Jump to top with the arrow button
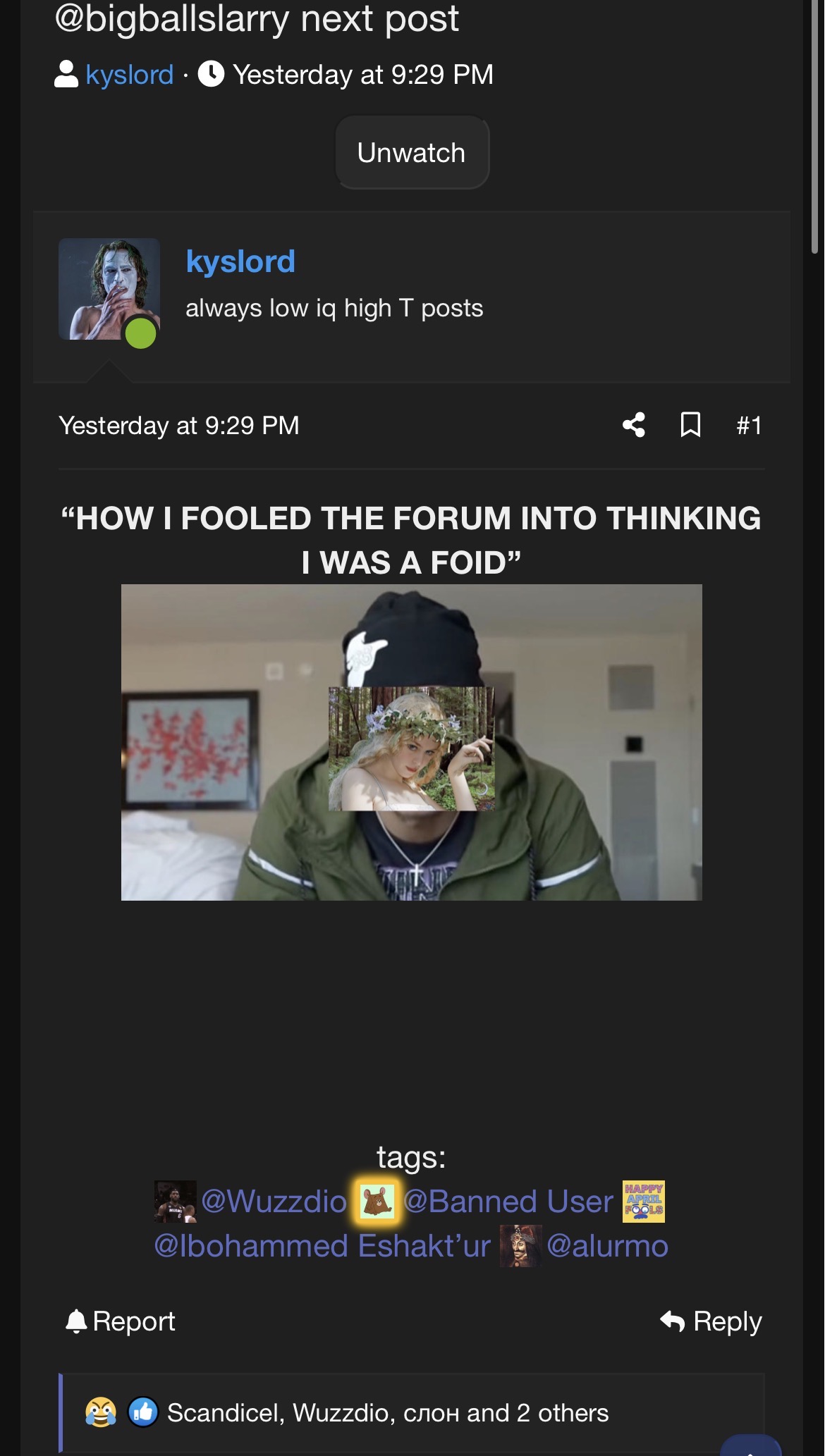The image size is (825, 1456). coord(750,1445)
